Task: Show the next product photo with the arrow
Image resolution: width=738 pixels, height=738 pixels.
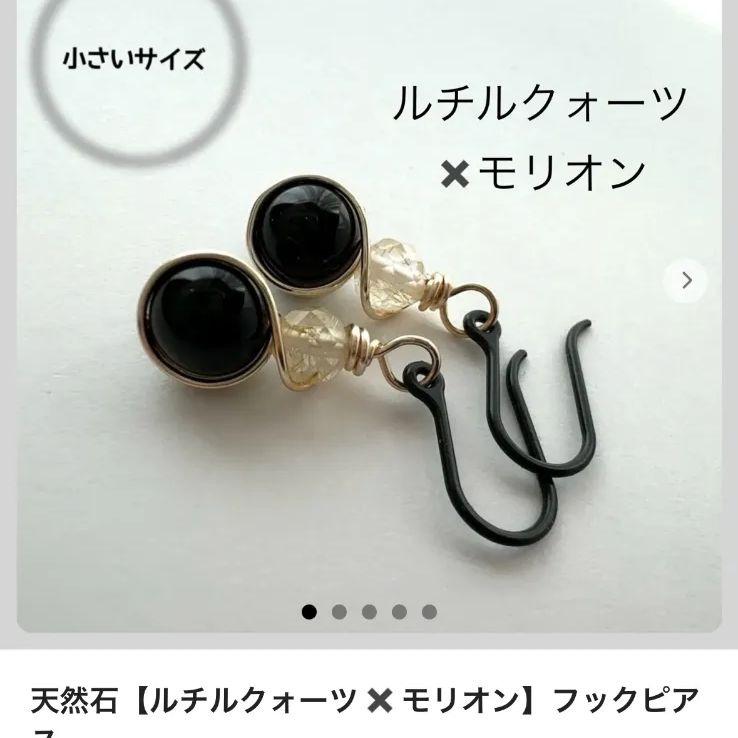Action: pos(686,281)
